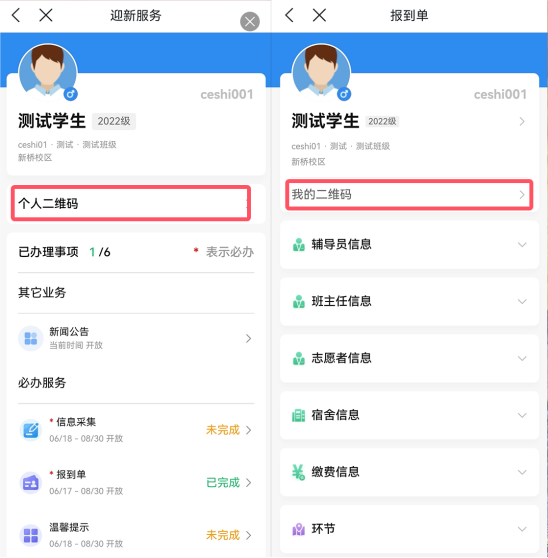Viewport: 548px width, 558px height.
Task: Open 温馨提示
Action: pyautogui.click(x=136, y=535)
